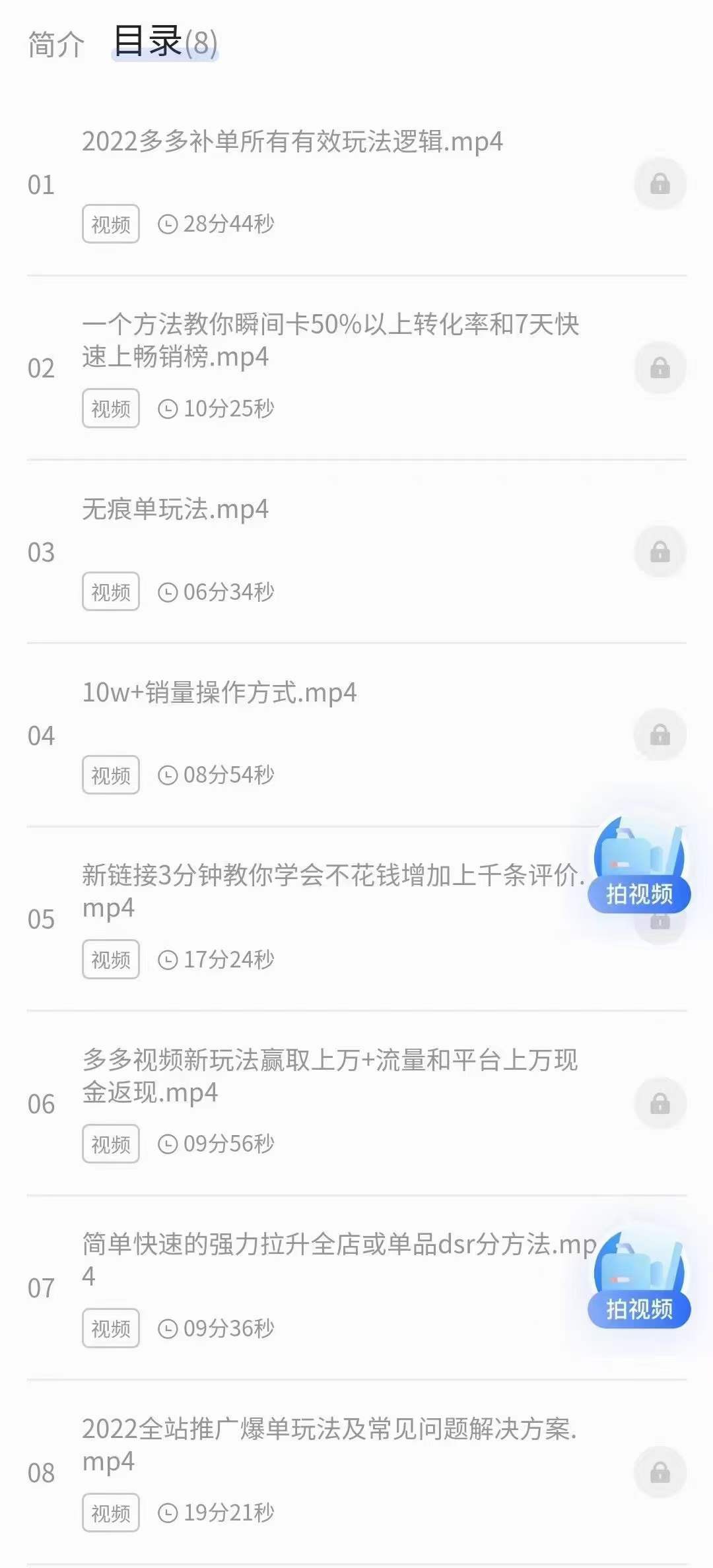The width and height of the screenshot is (713, 1568).
Task: Open lesson 04 10w+销量操作方式
Action: [356, 735]
